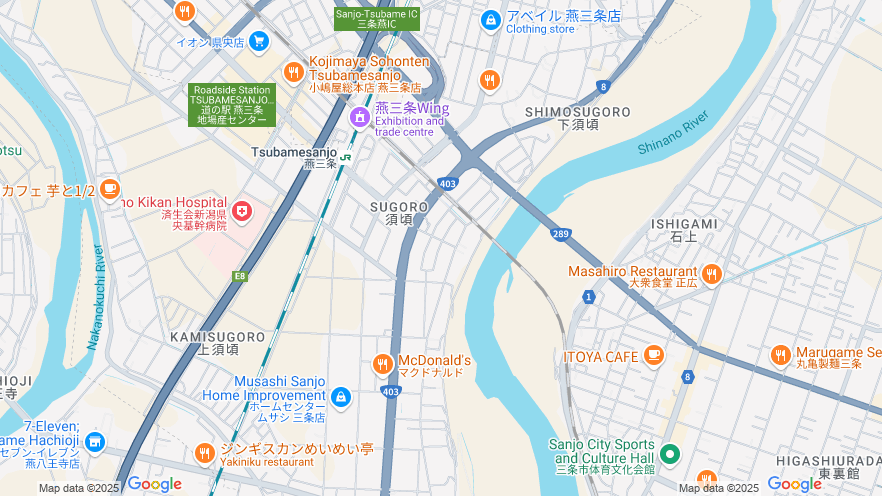
Task: Select the Sanjo City Sports and Culture Hall pin
Action: pos(670,454)
